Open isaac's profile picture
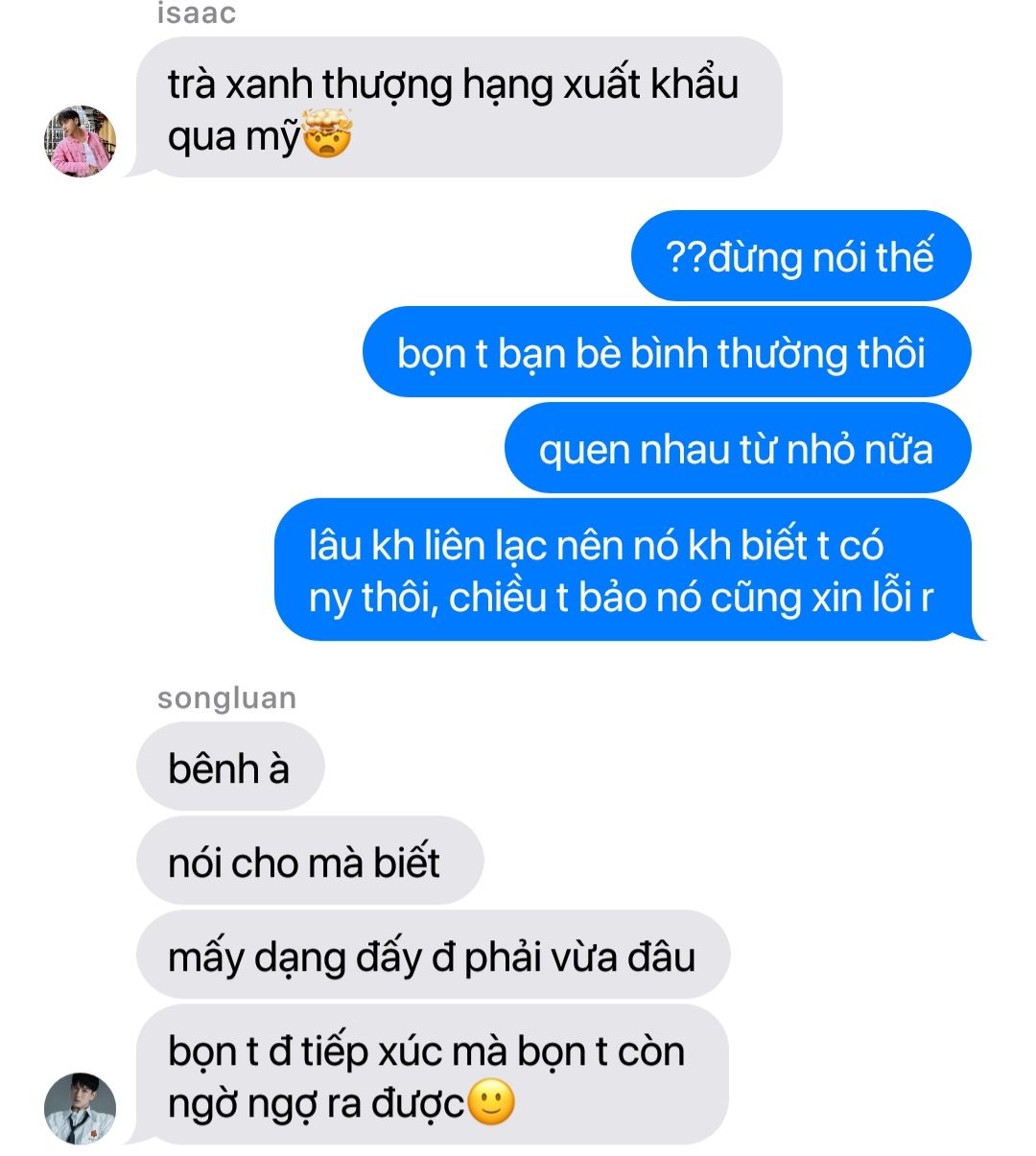This screenshot has width=1036, height=1156. coord(81,141)
